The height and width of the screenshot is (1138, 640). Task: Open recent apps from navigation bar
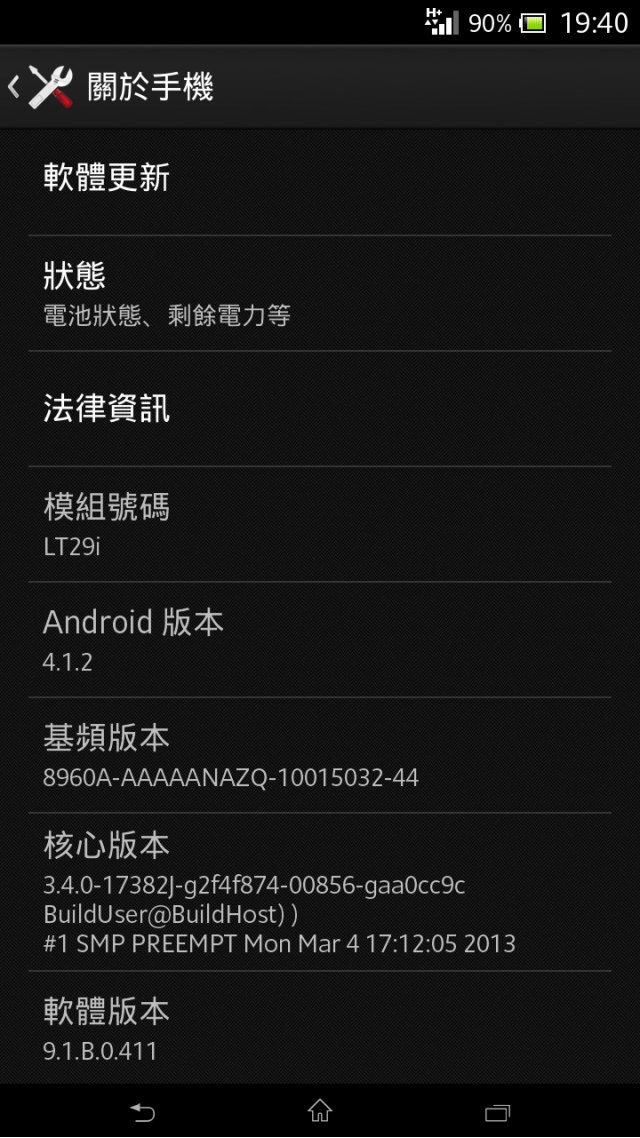(x=498, y=1111)
